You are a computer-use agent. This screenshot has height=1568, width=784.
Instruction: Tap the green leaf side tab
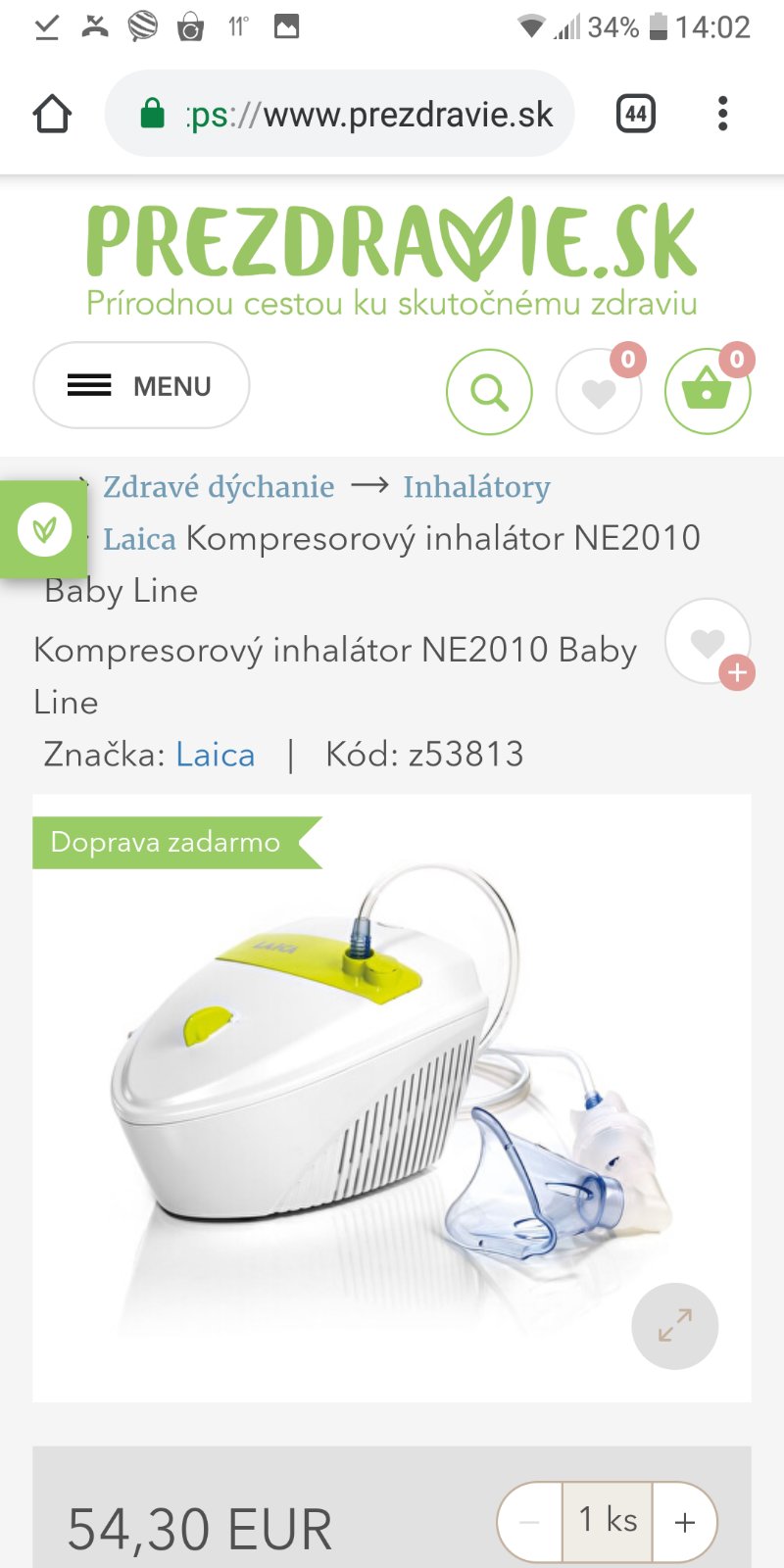pyautogui.click(x=44, y=529)
